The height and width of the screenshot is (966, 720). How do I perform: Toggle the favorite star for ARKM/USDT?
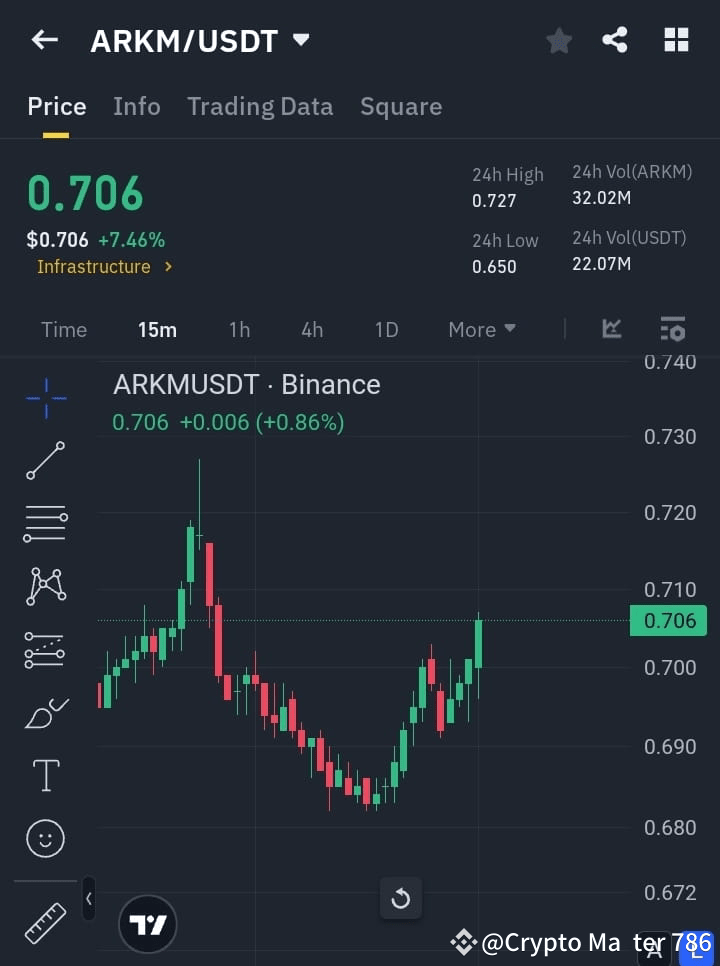[558, 40]
